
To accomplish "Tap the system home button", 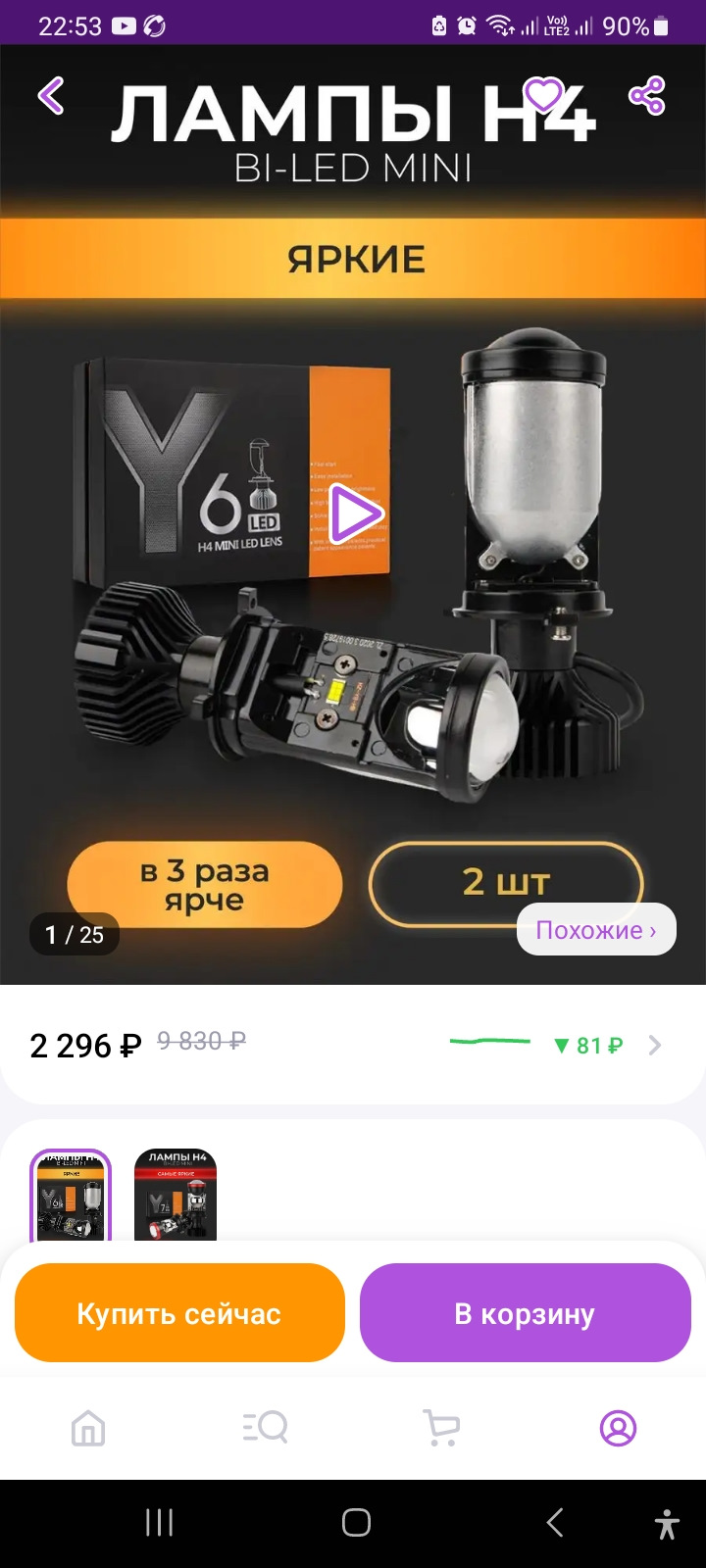I will coord(356,1522).
